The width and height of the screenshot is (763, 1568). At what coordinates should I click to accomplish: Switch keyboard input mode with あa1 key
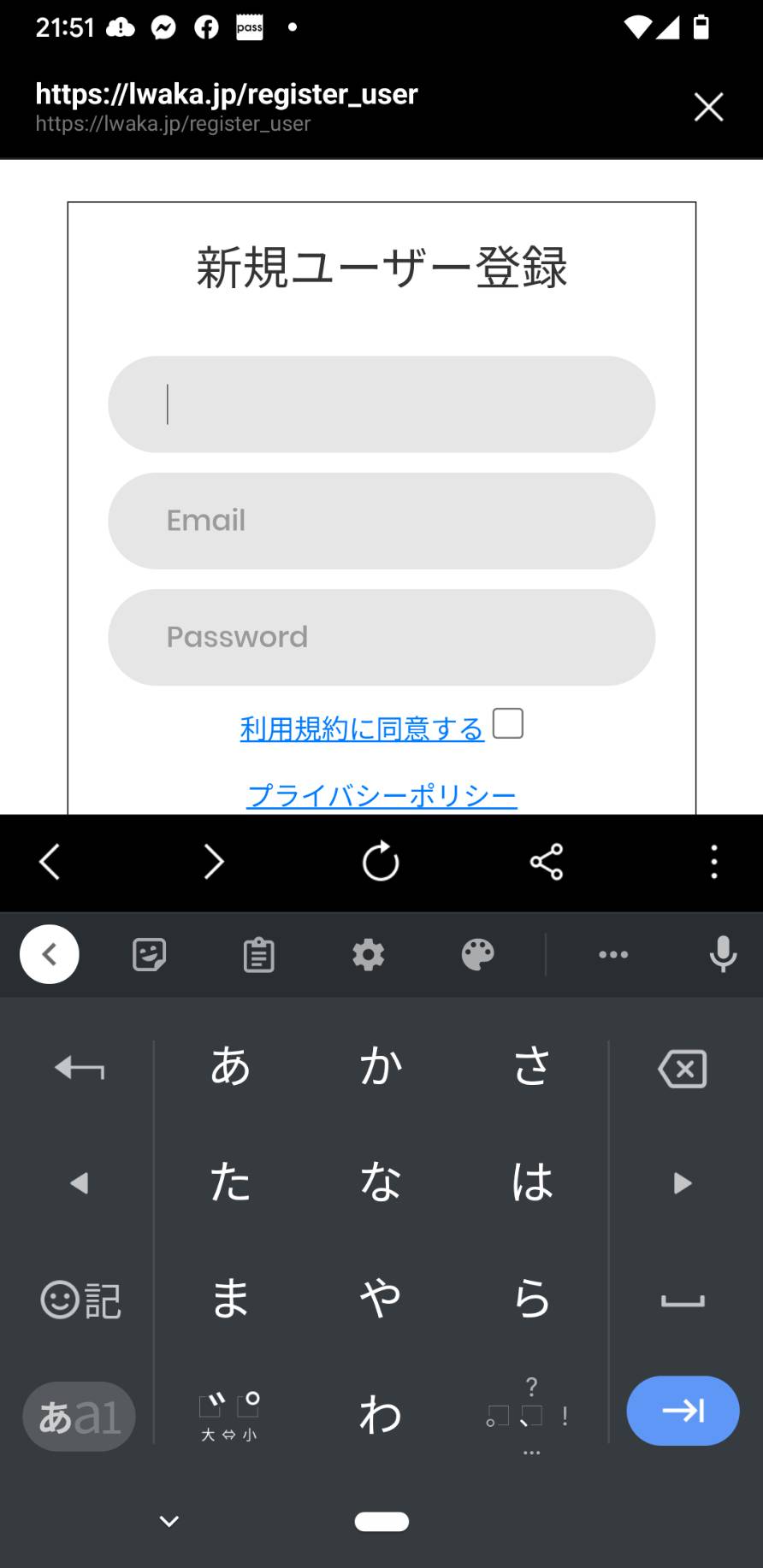[x=80, y=1417]
